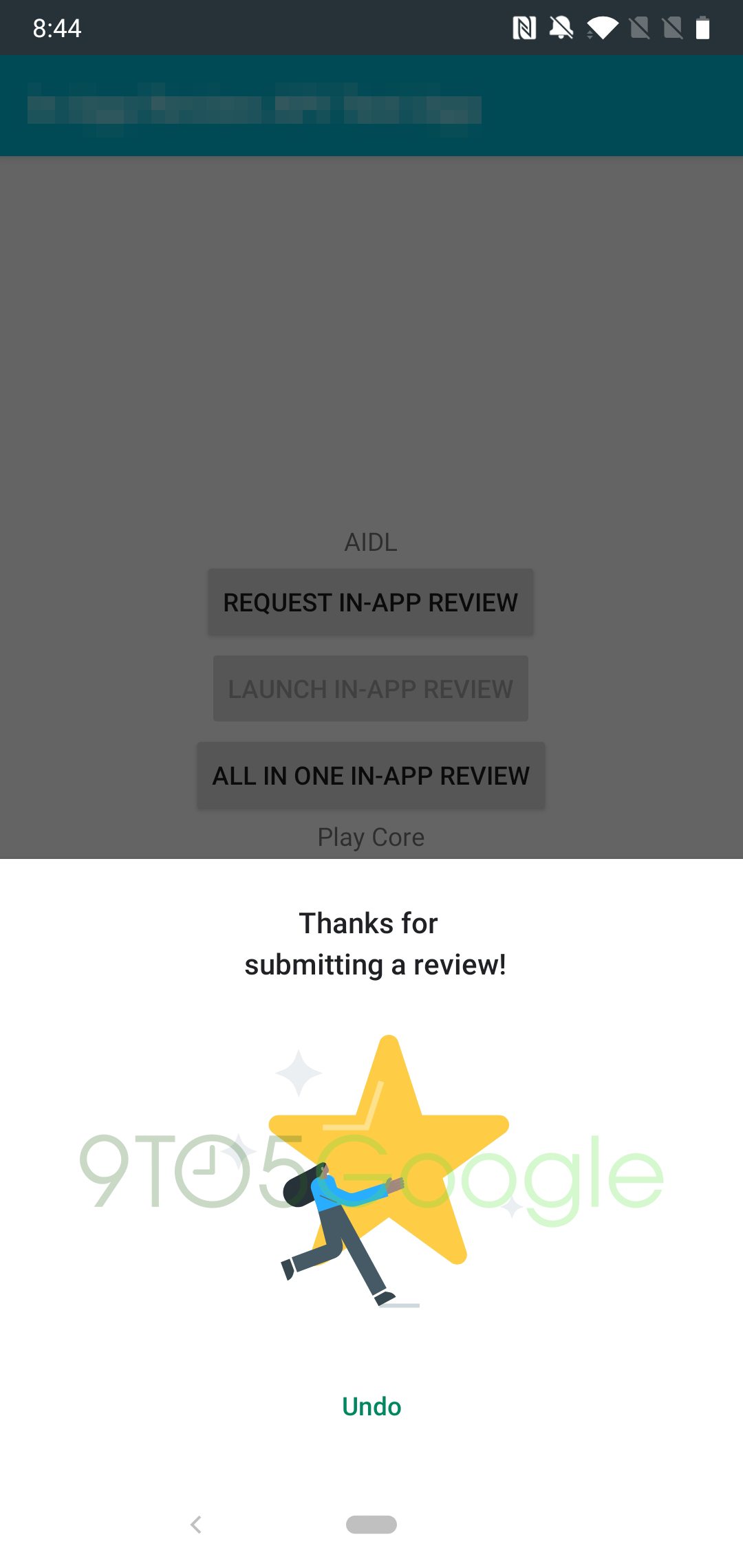Tap the muted notifications bell icon
The image size is (743, 1568).
click(561, 28)
